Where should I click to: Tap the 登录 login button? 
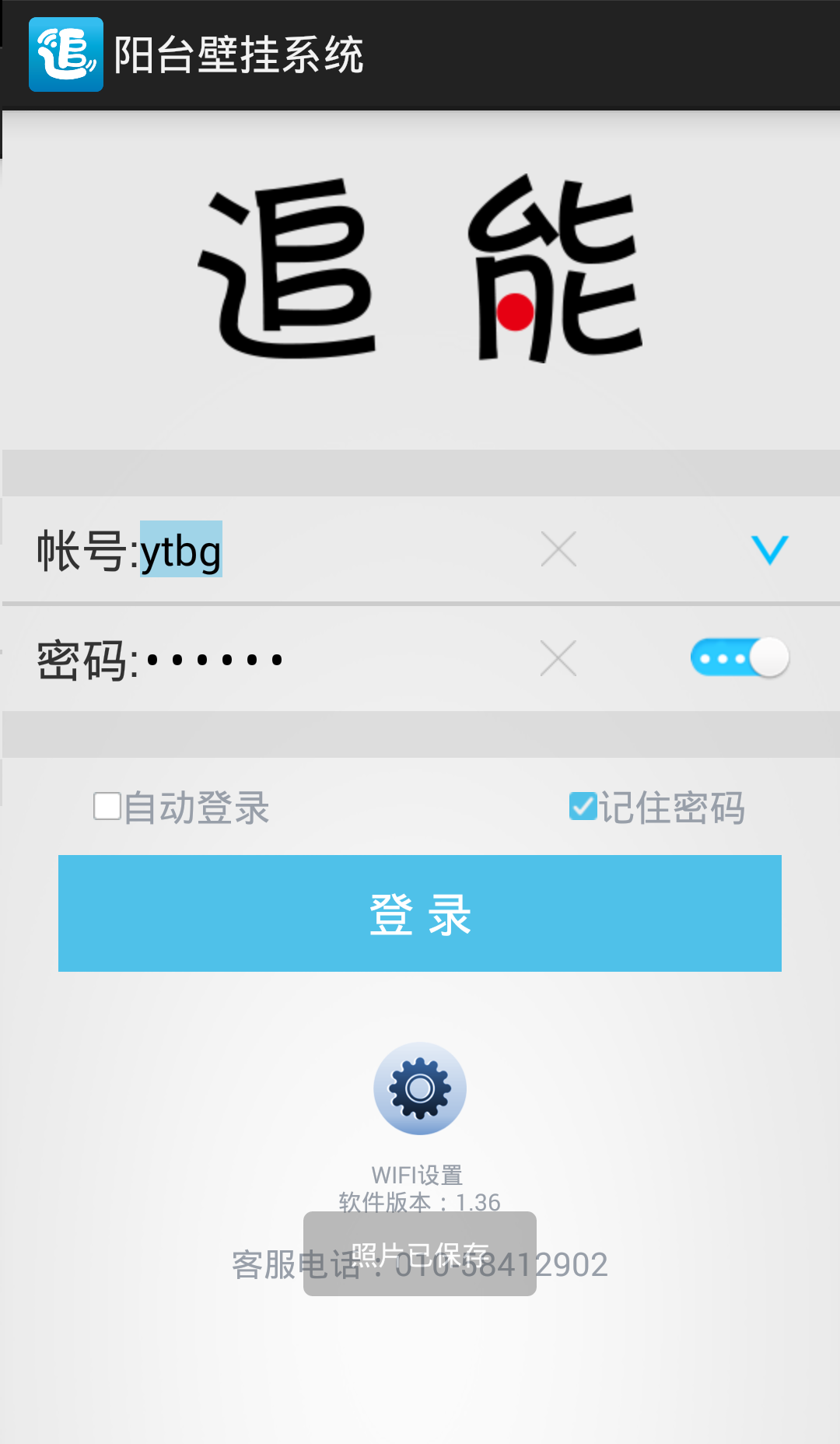click(x=420, y=913)
